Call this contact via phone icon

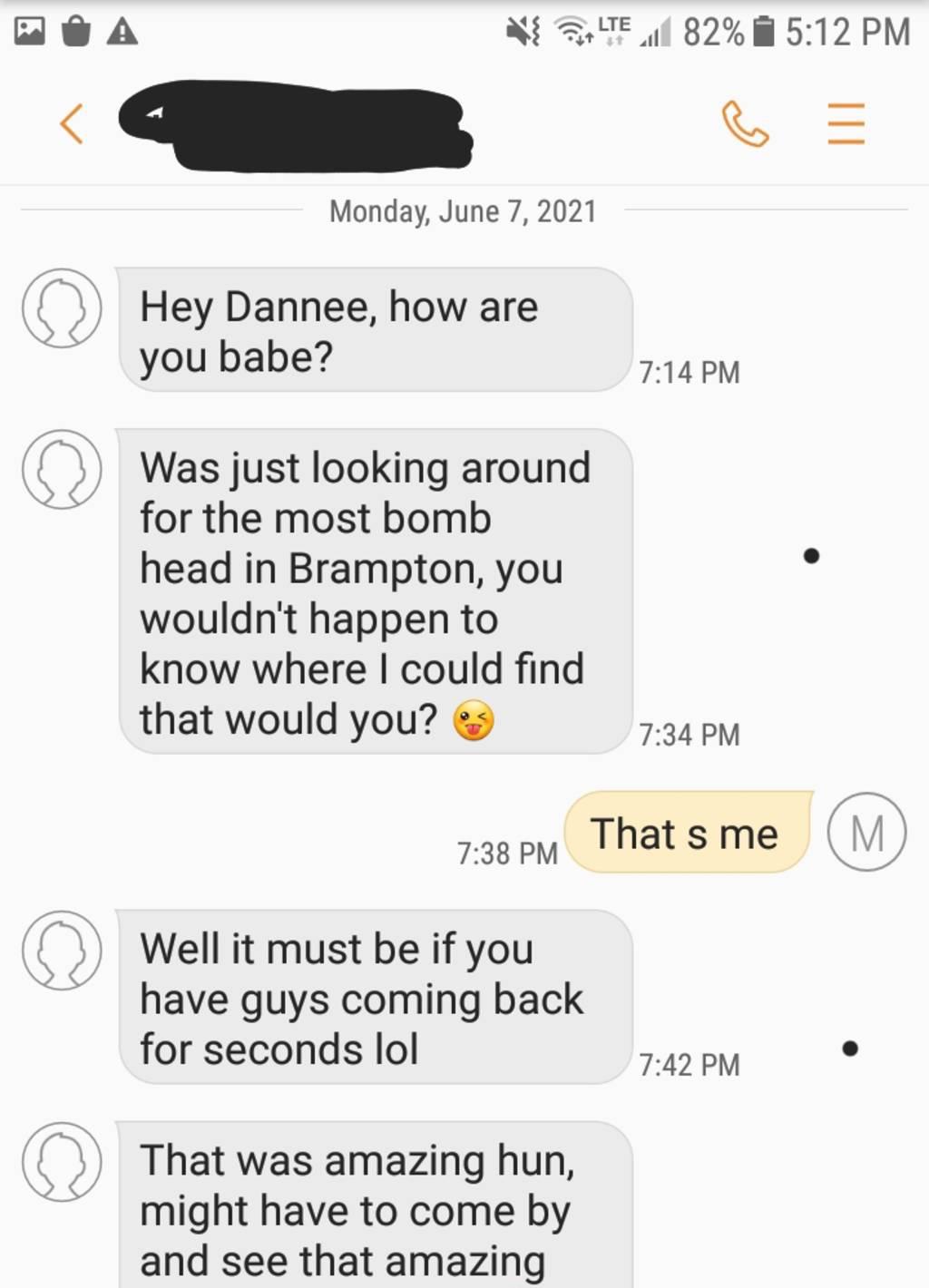tap(745, 124)
